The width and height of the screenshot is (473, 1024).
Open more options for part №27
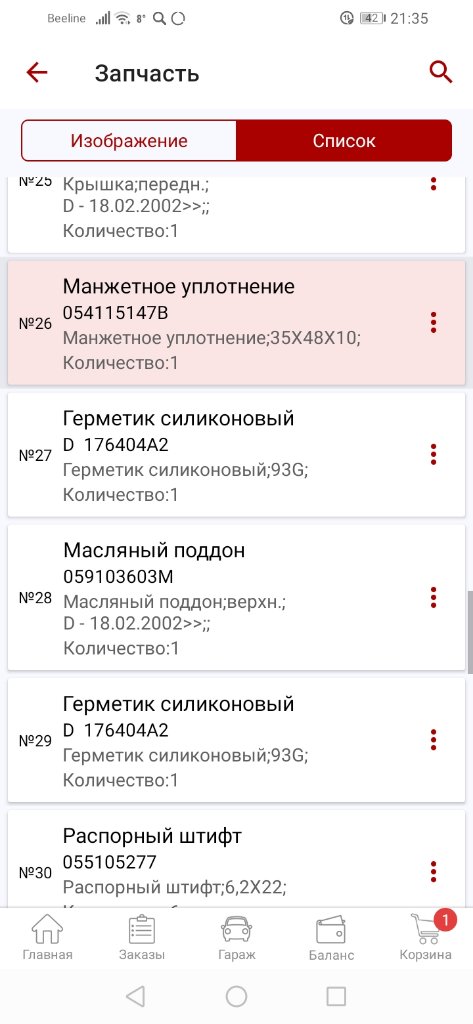(433, 455)
